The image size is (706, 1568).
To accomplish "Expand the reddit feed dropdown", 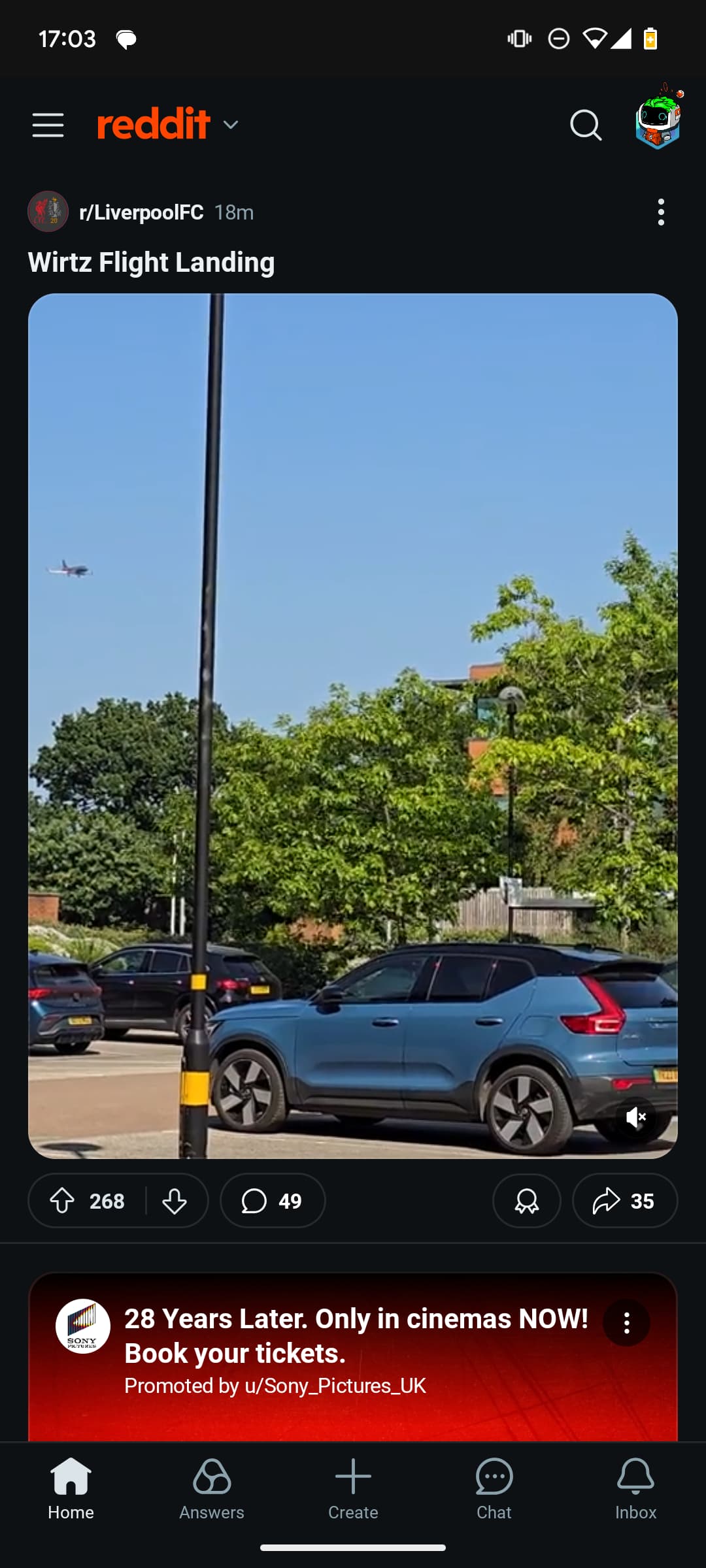I will pos(168,124).
